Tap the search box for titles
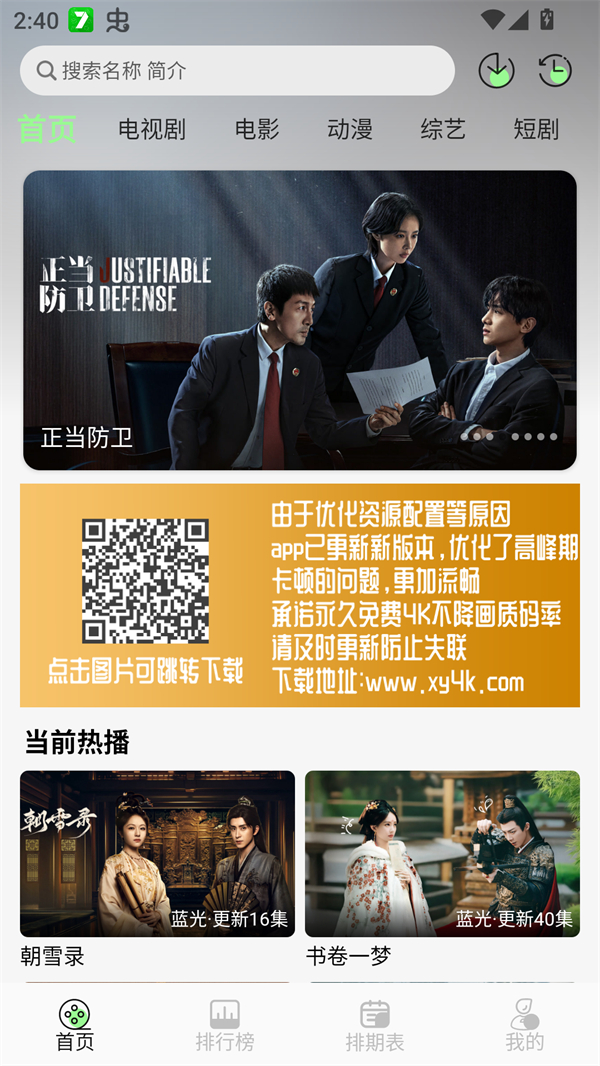600x1066 pixels. pyautogui.click(x=237, y=71)
